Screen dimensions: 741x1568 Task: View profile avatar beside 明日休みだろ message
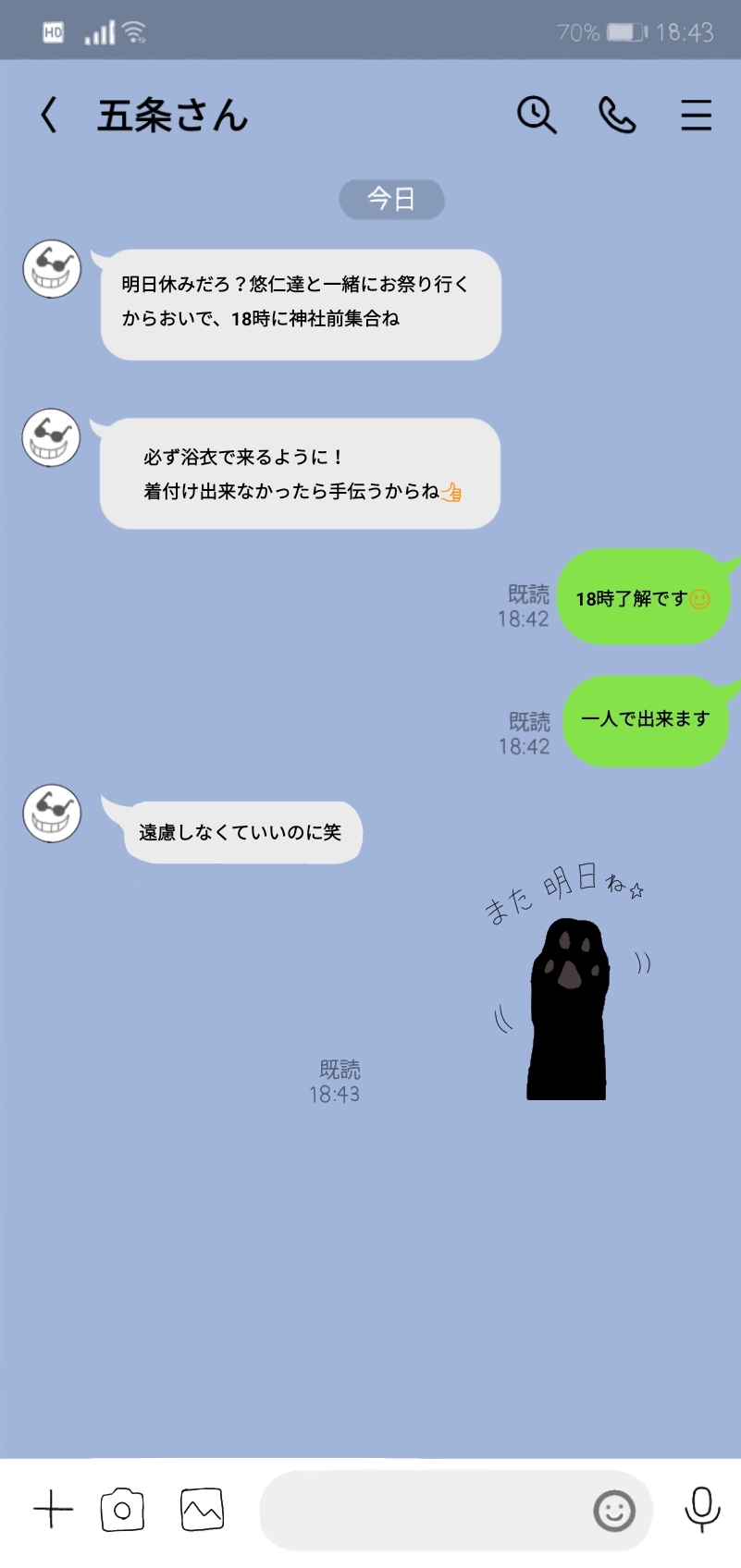tap(52, 269)
